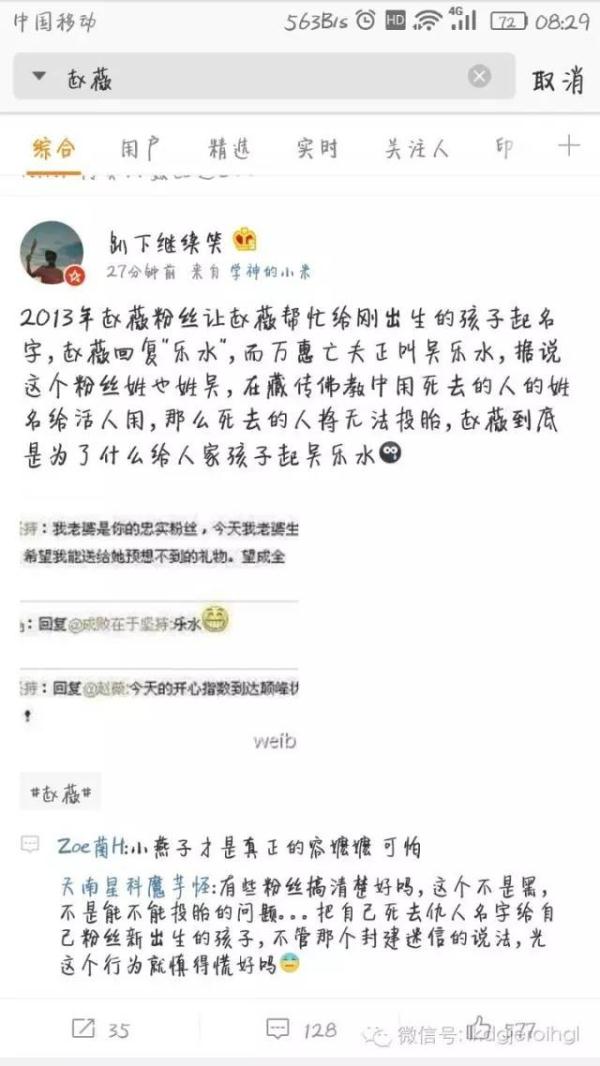The image size is (600, 1066).
Task: Tap the search field containing 赵薇
Action: (260, 78)
